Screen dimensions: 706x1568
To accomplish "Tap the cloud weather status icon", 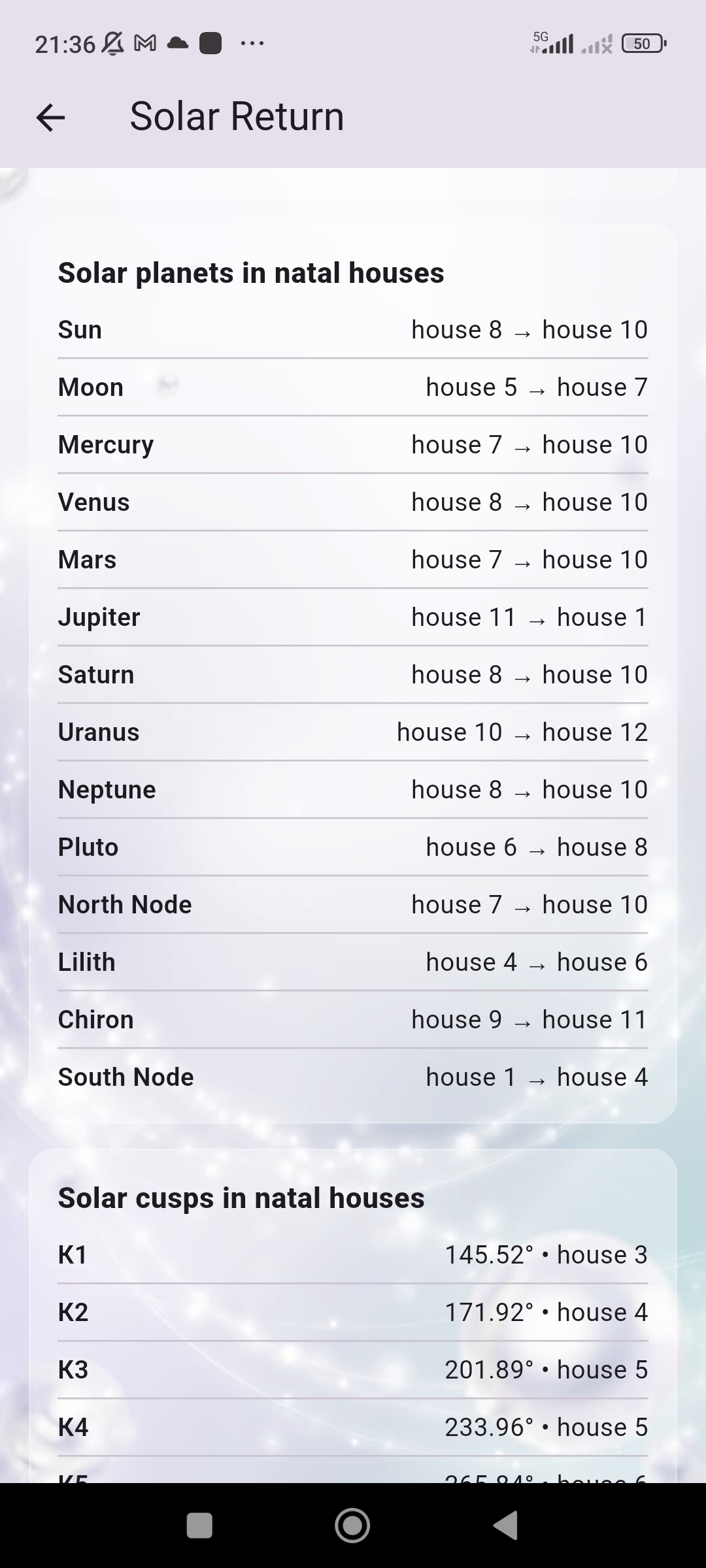I will click(176, 42).
